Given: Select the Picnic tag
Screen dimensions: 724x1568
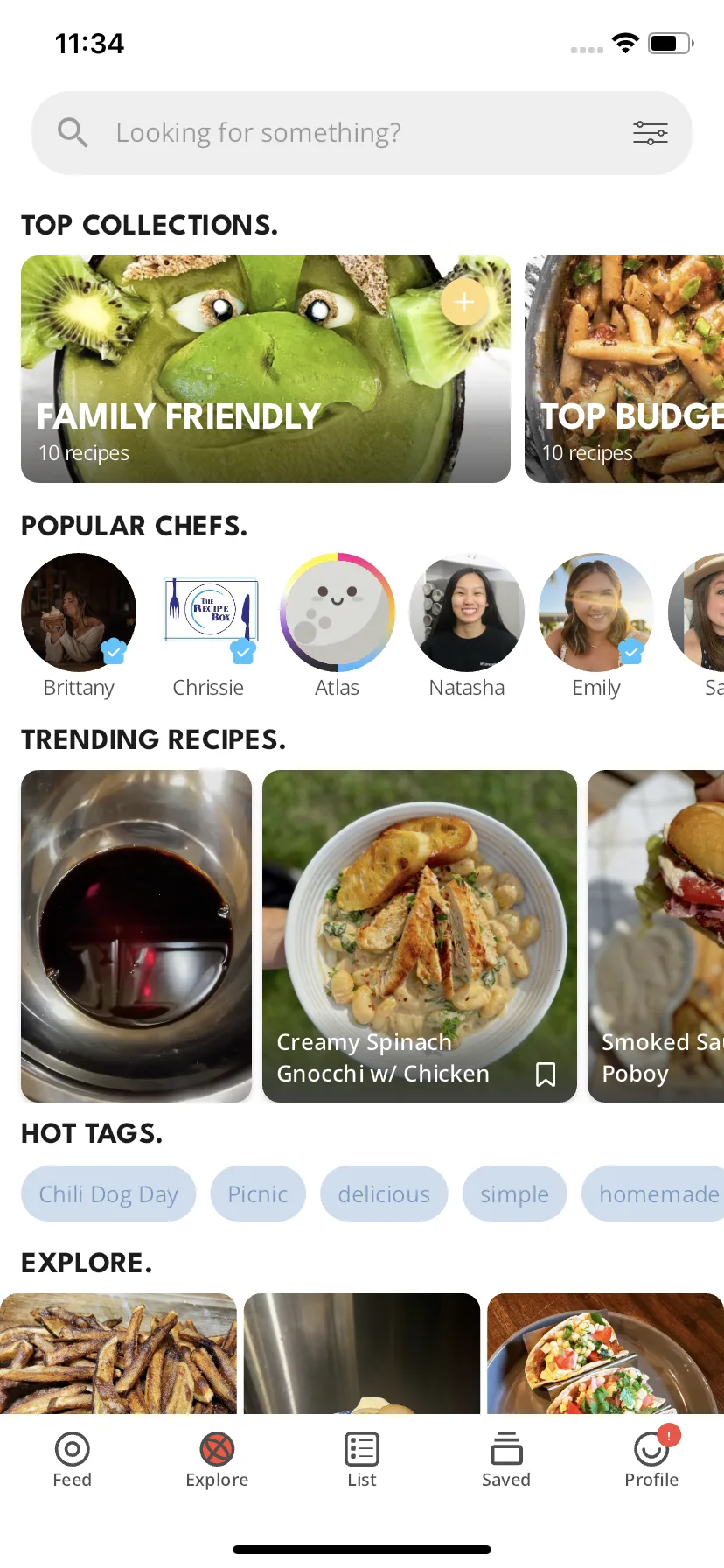Looking at the screenshot, I should (x=258, y=1194).
